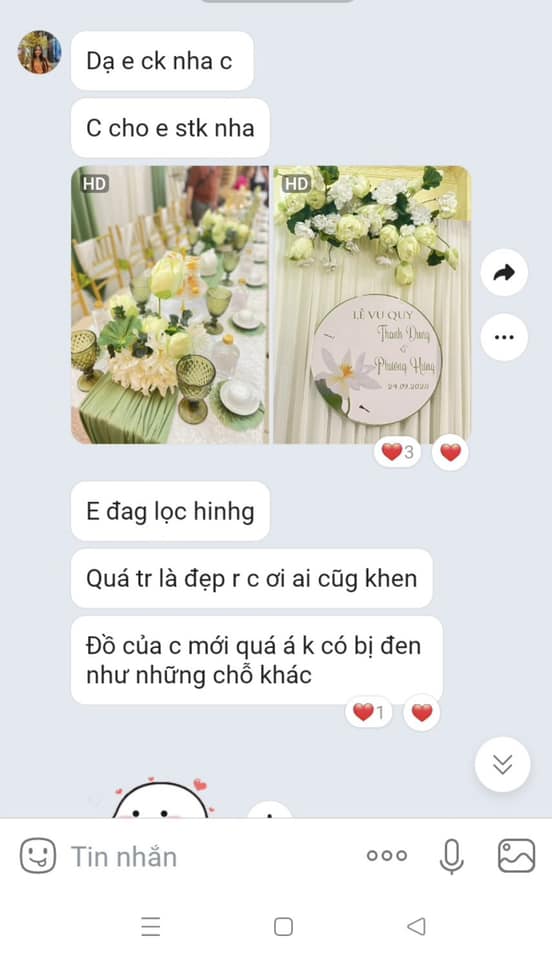Open more attachment options
The width and height of the screenshot is (552, 960).
click(387, 855)
